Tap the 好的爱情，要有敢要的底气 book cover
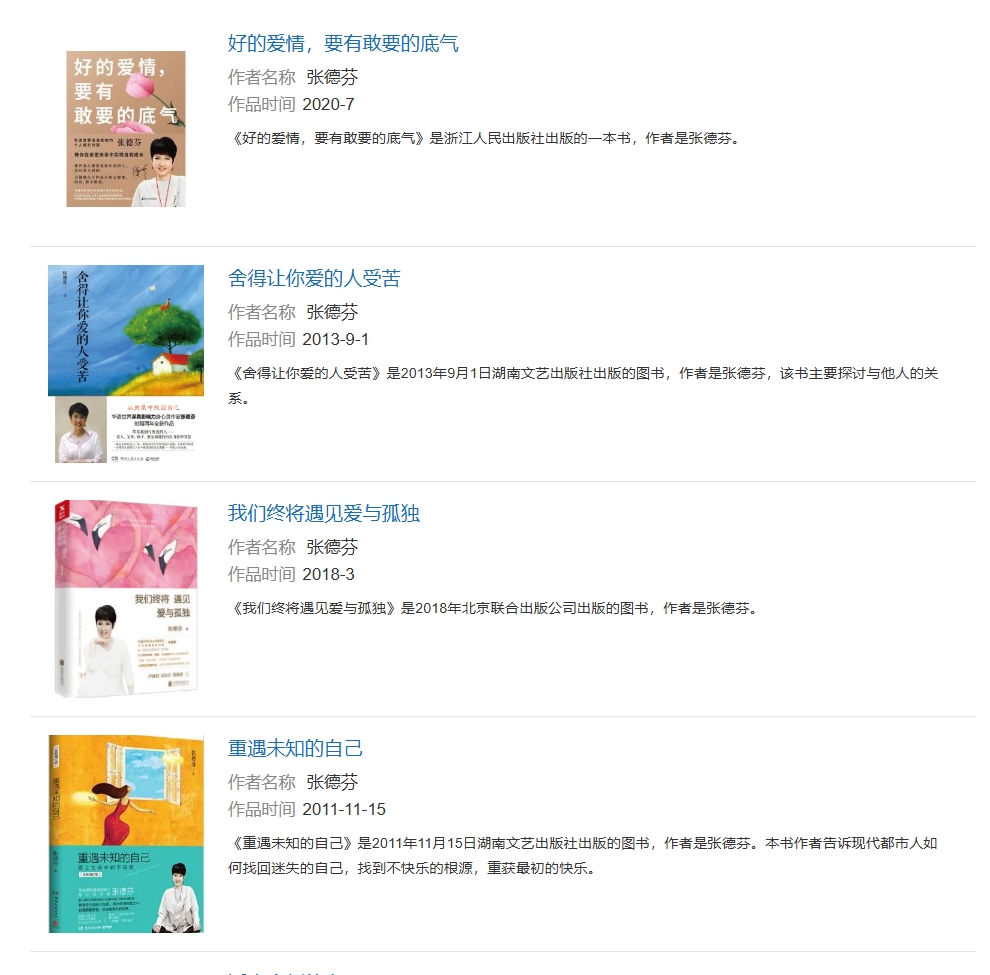The image size is (990, 975). 126,129
